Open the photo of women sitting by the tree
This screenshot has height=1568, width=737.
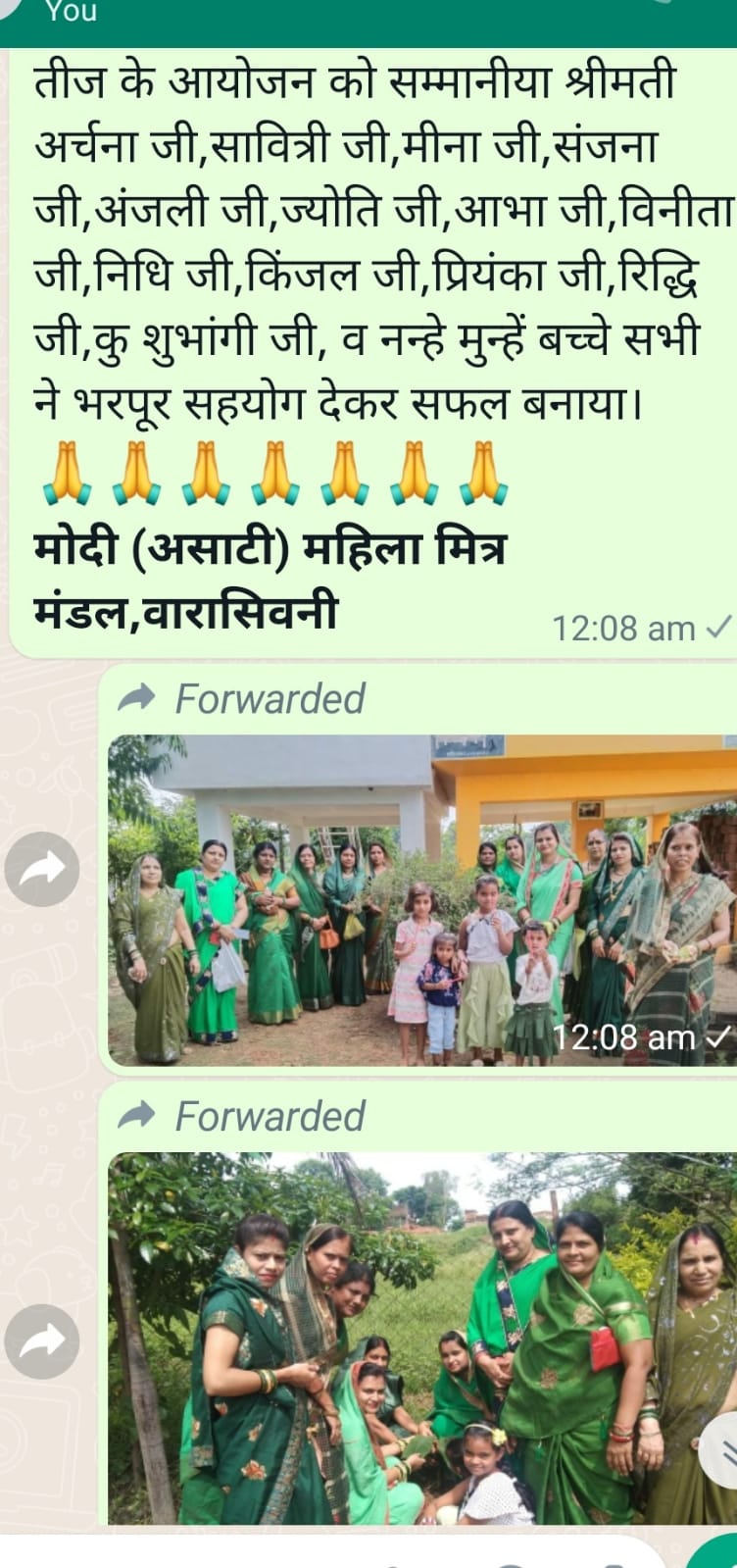pyautogui.click(x=421, y=1338)
